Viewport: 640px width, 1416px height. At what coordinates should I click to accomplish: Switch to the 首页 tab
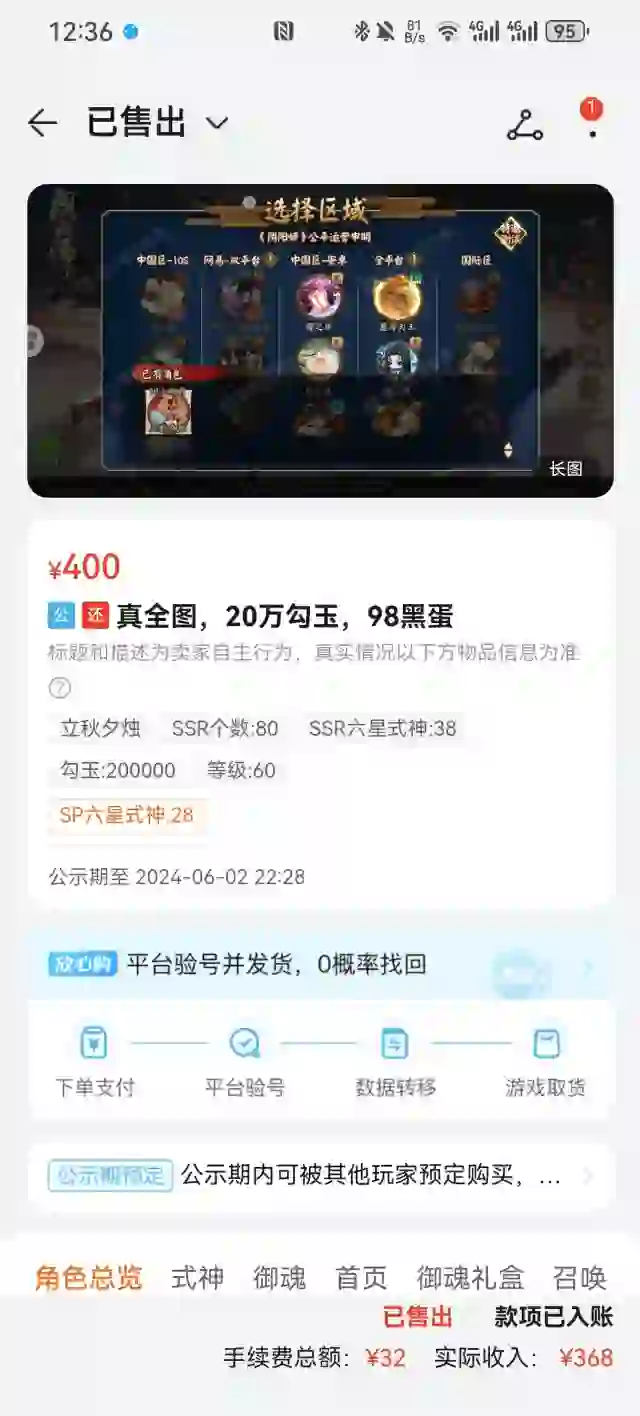(x=361, y=1278)
